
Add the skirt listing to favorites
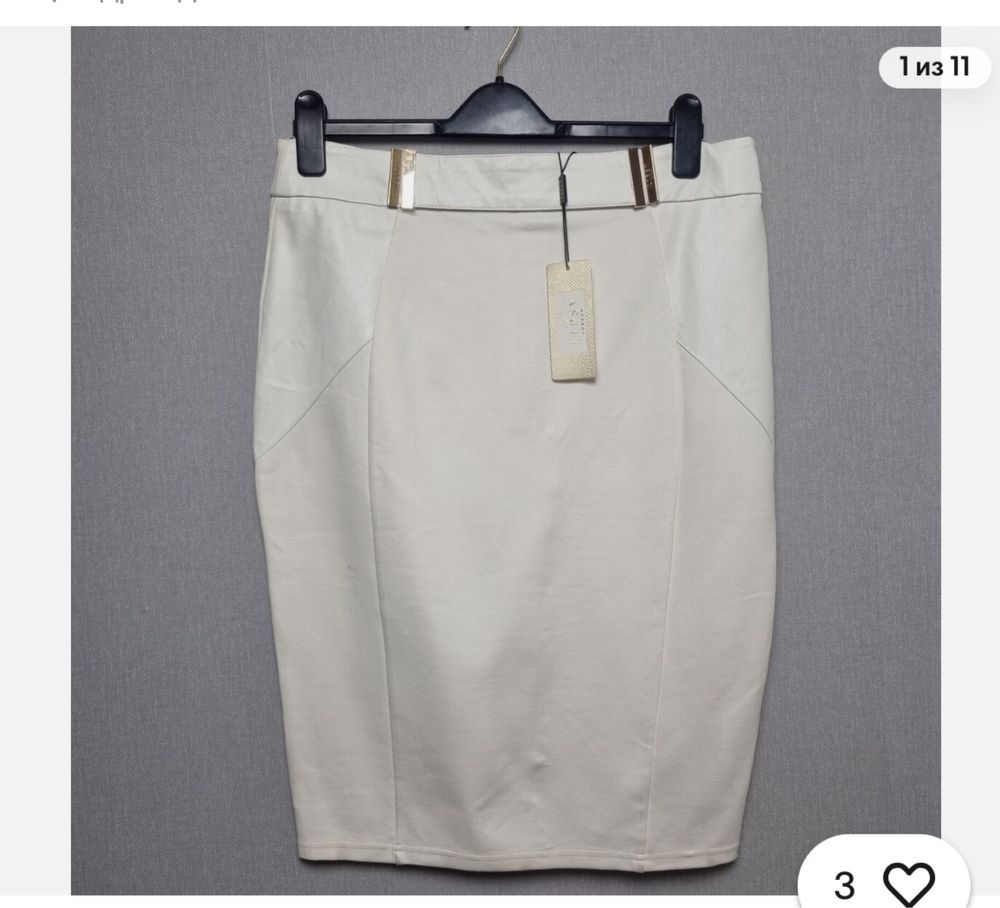908,883
